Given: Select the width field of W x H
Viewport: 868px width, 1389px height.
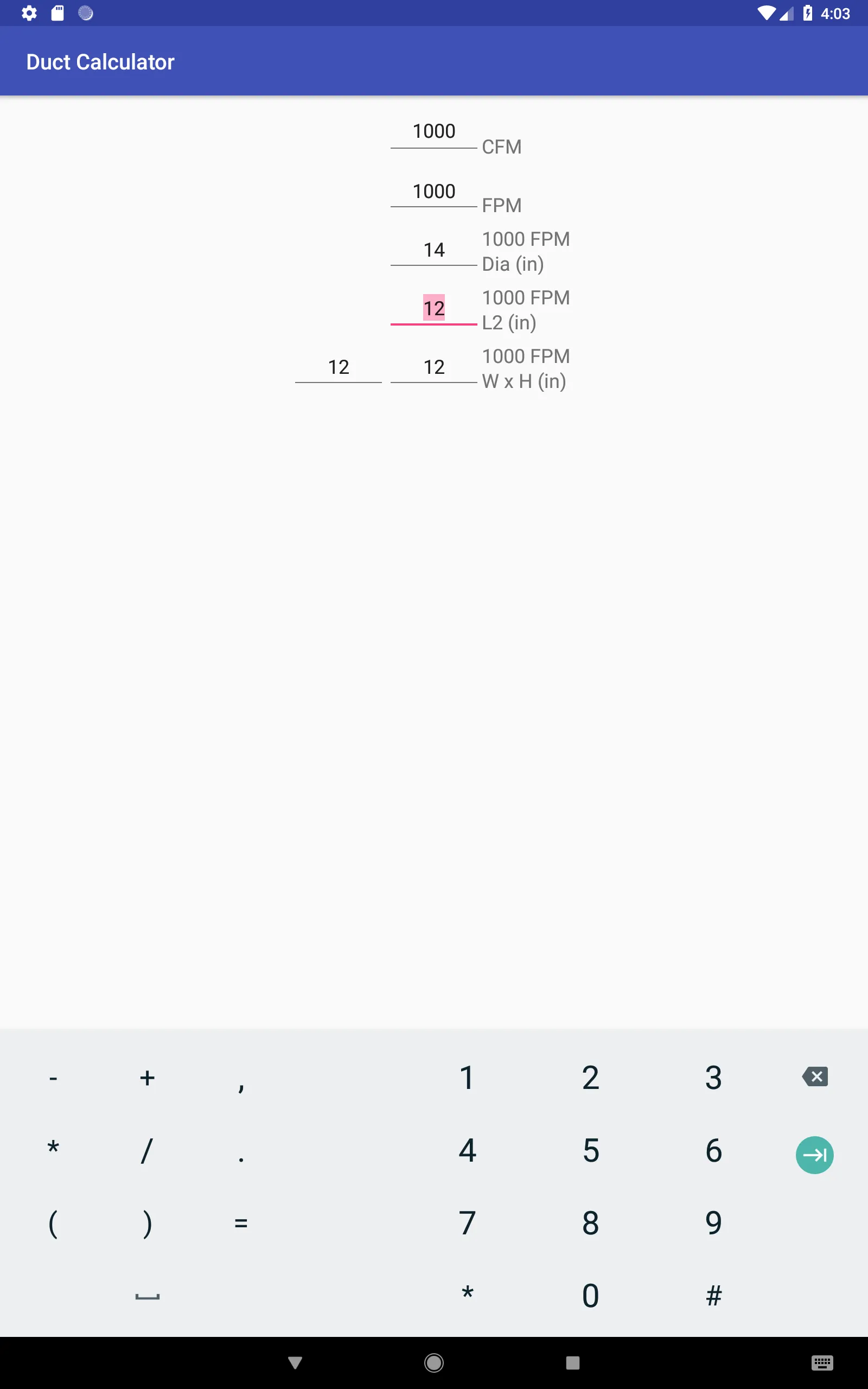Looking at the screenshot, I should click(338, 367).
